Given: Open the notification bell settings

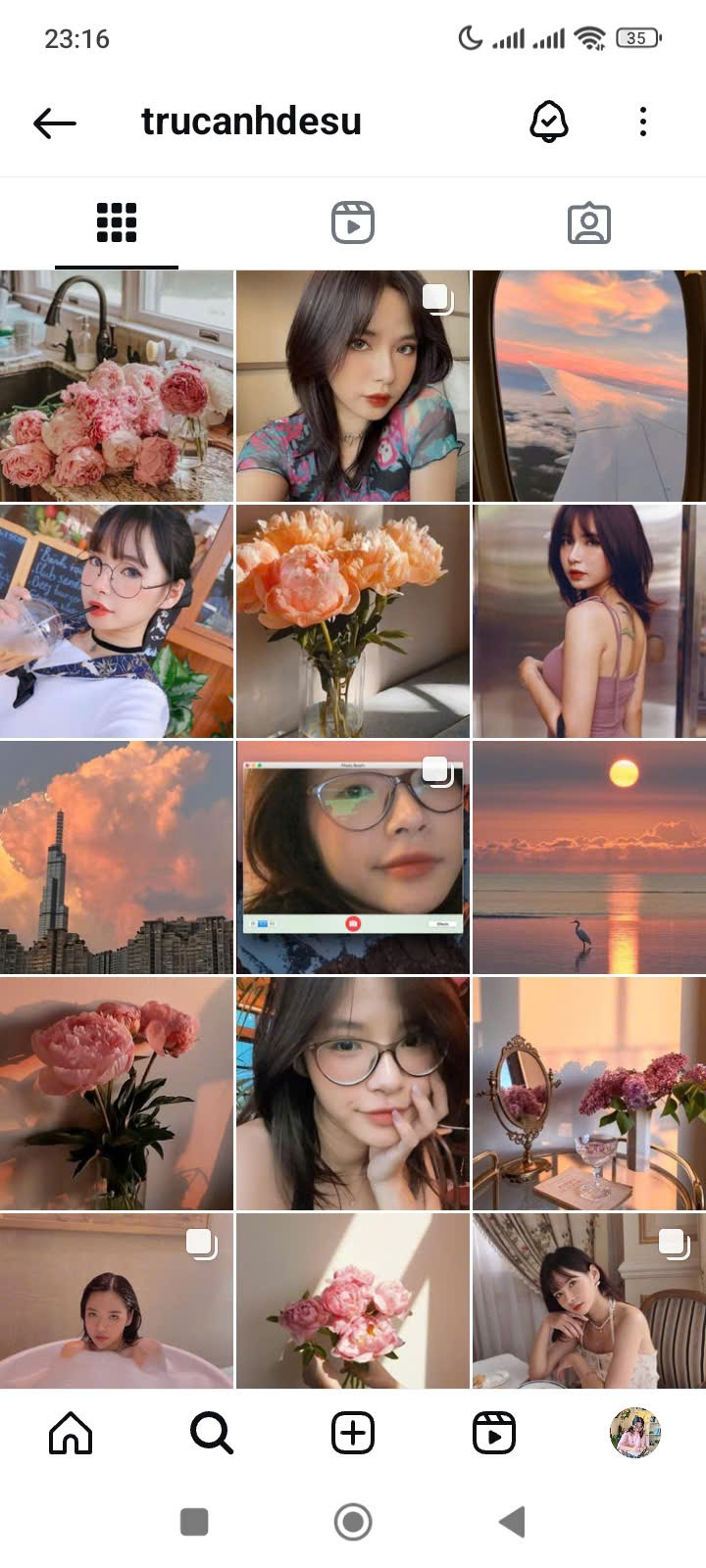Looking at the screenshot, I should coord(549,122).
